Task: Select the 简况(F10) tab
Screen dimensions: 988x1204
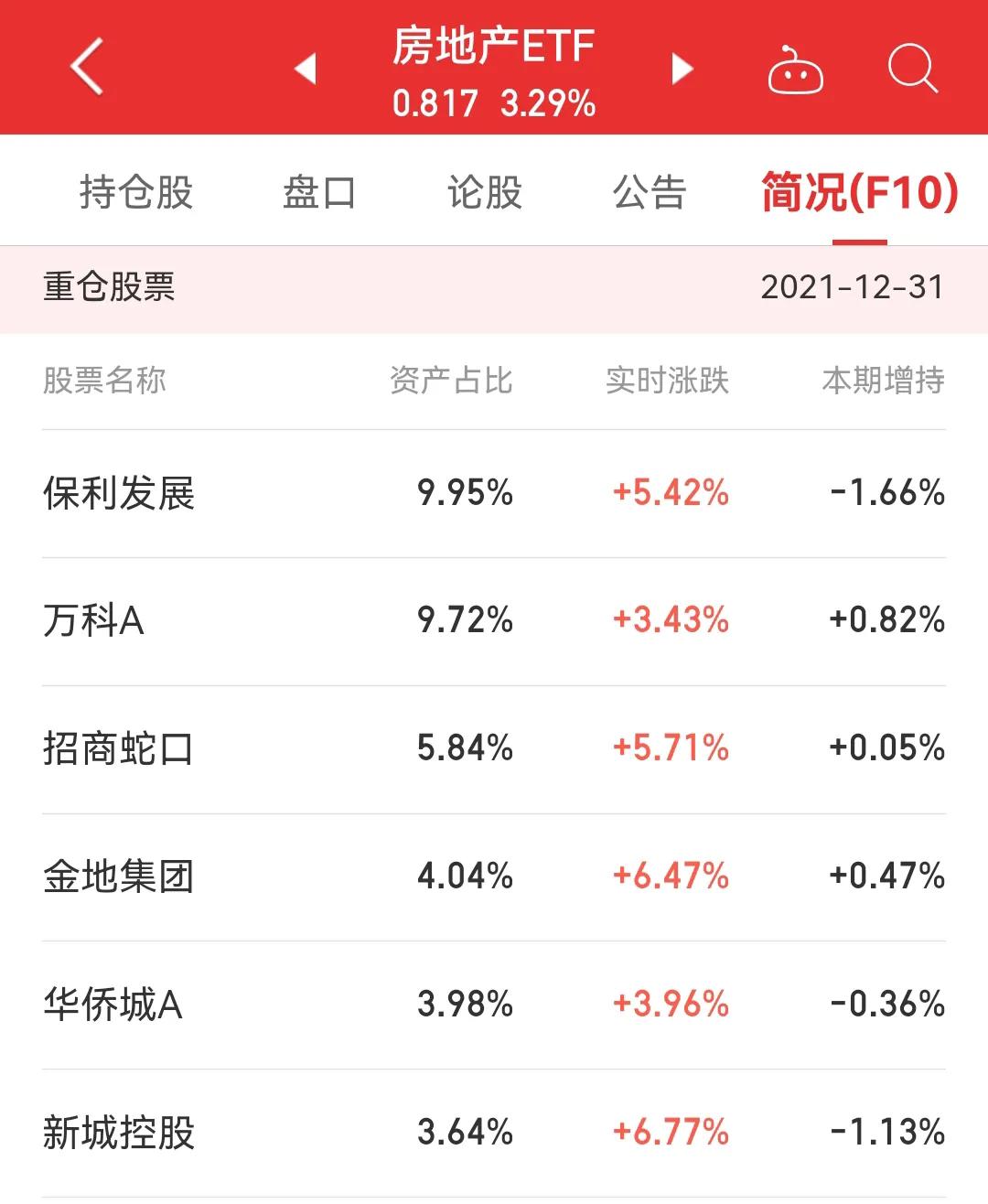Action: pyautogui.click(x=859, y=192)
